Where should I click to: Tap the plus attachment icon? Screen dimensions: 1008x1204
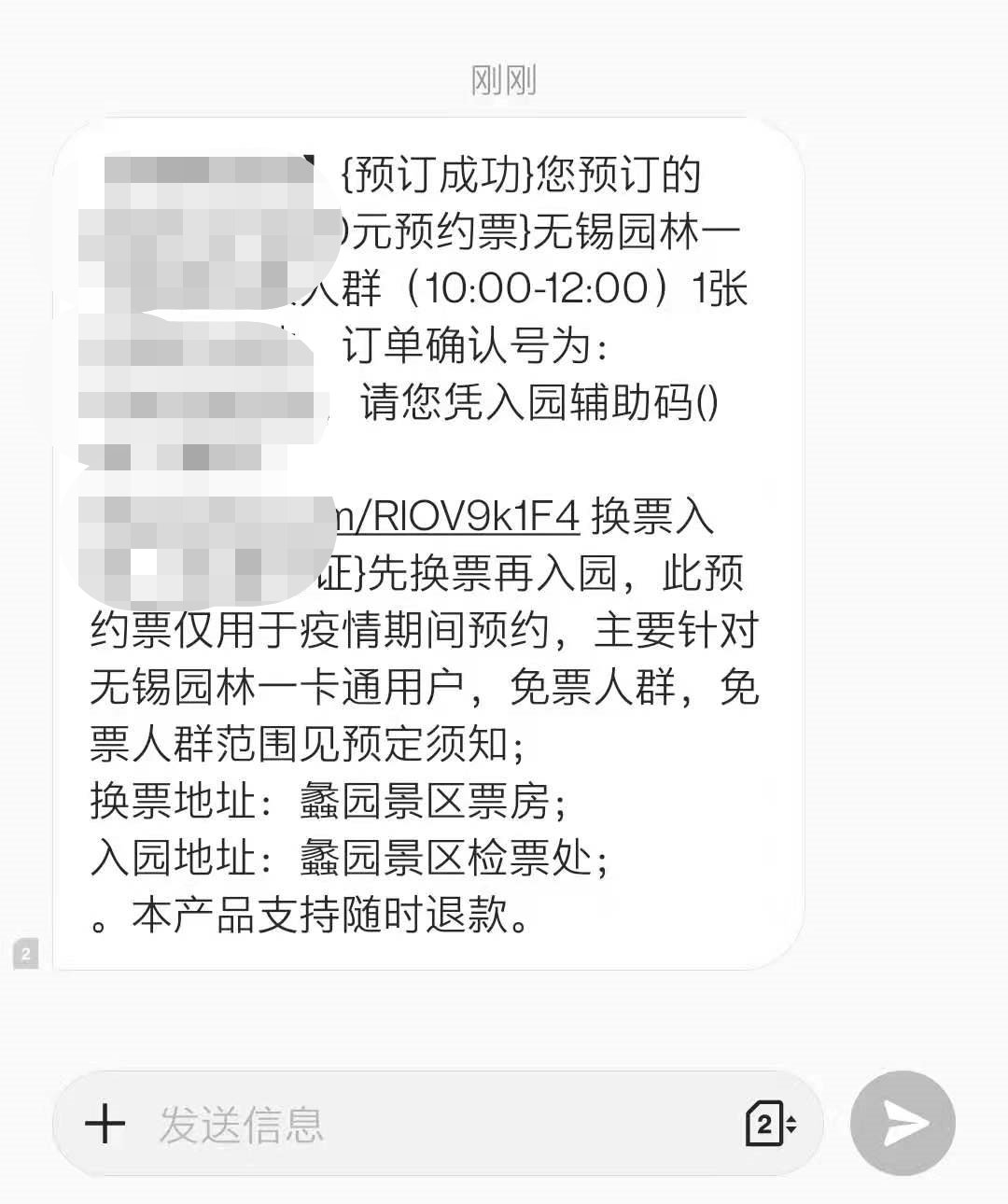(x=105, y=1123)
